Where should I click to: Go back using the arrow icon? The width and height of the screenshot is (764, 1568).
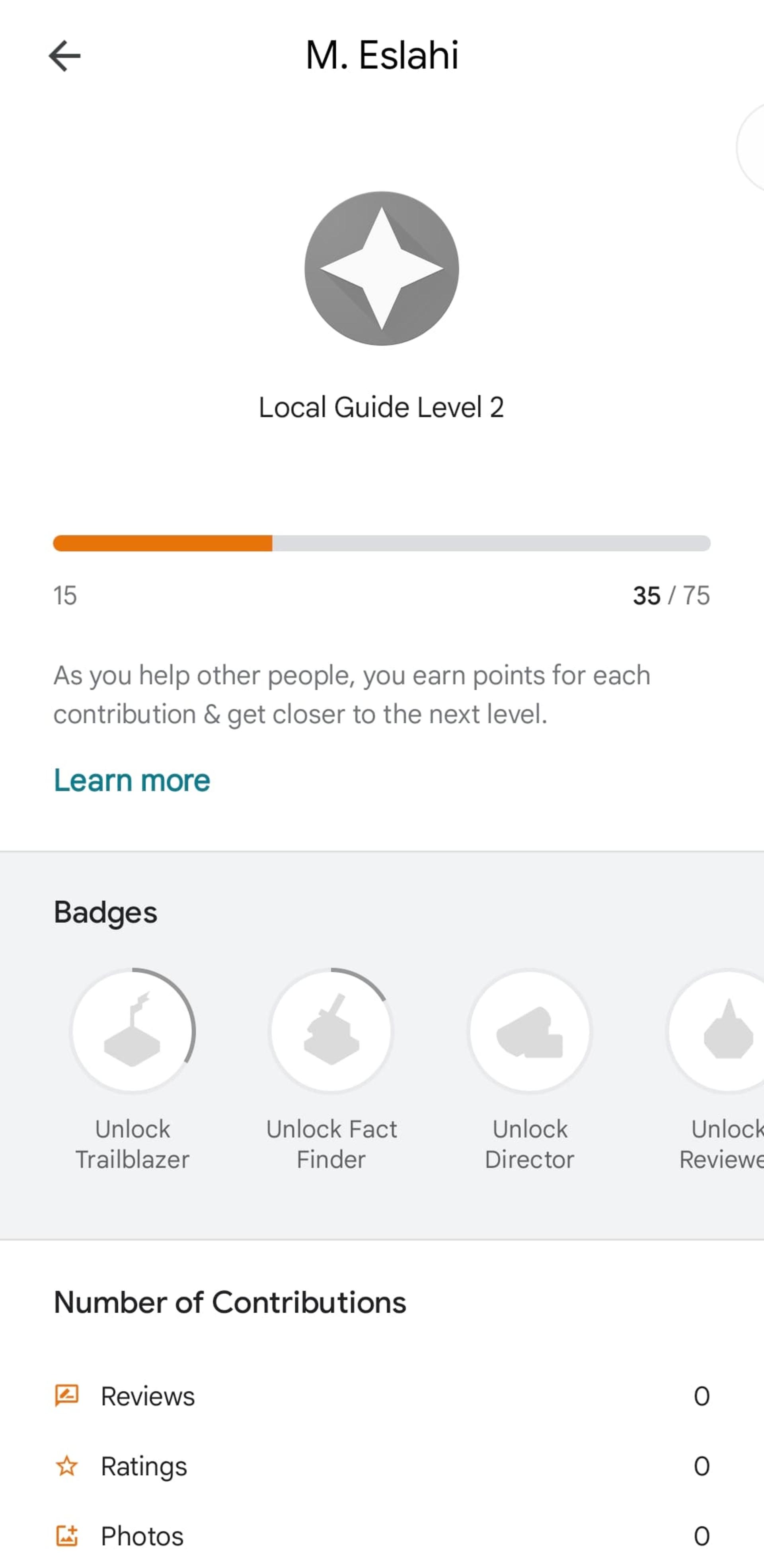coord(64,56)
